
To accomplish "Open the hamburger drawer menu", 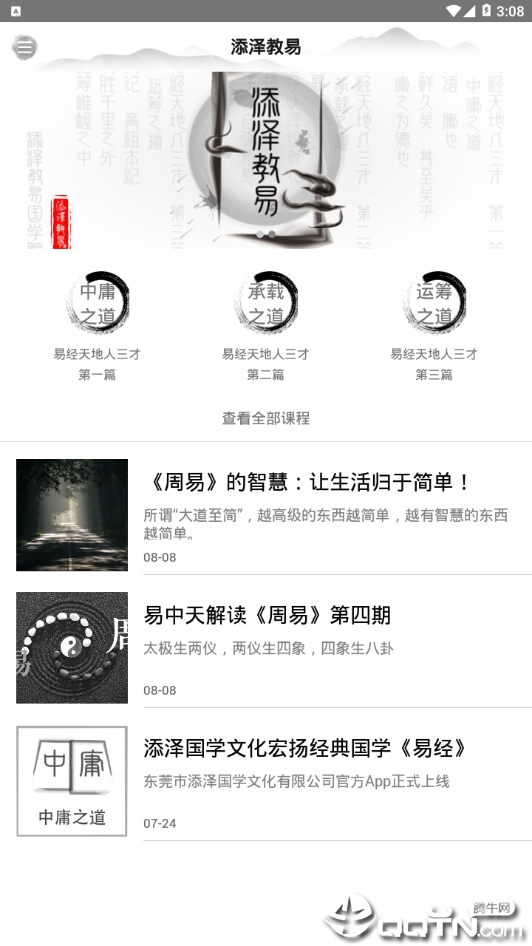I will [25, 47].
